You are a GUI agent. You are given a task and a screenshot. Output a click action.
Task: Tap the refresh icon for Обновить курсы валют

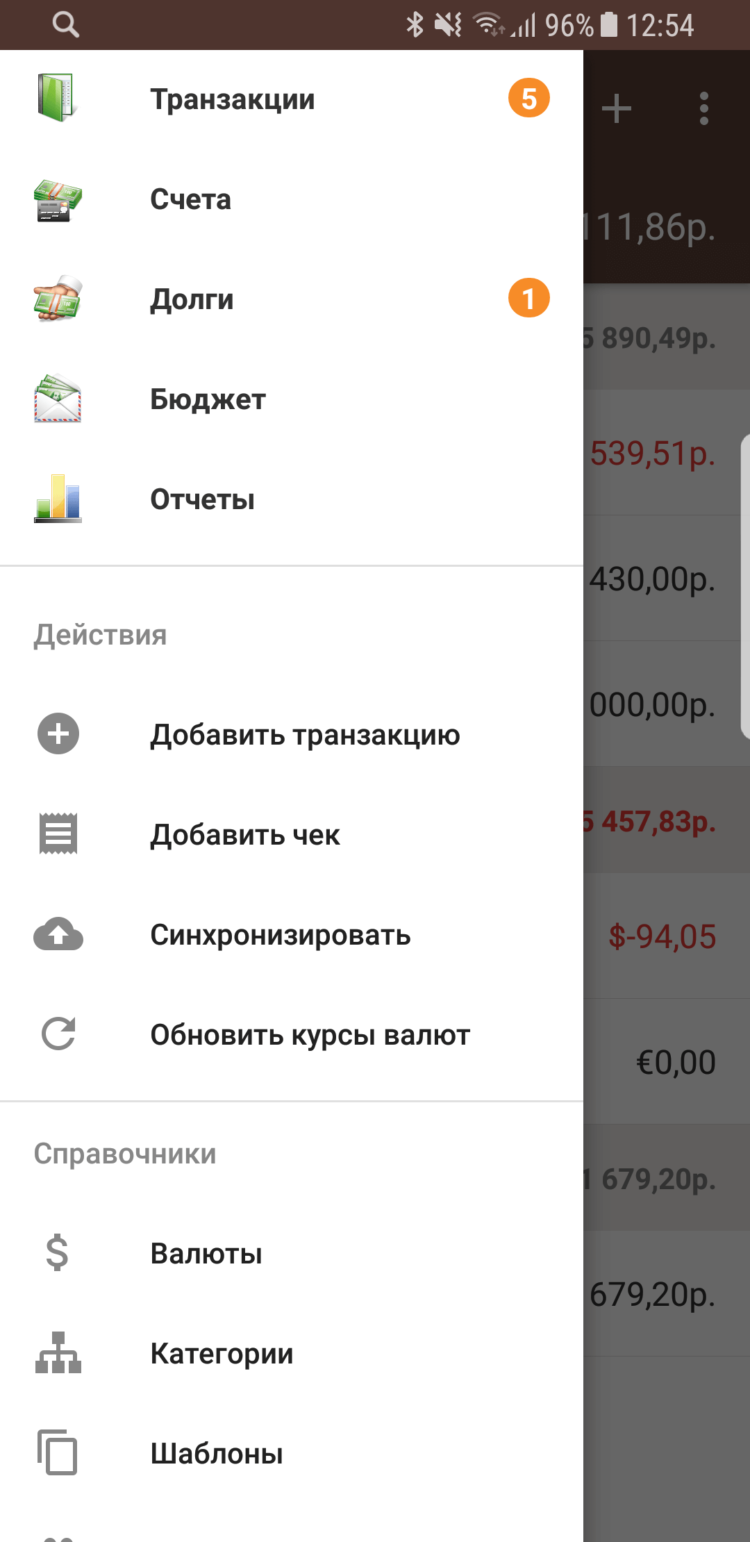tap(57, 1034)
